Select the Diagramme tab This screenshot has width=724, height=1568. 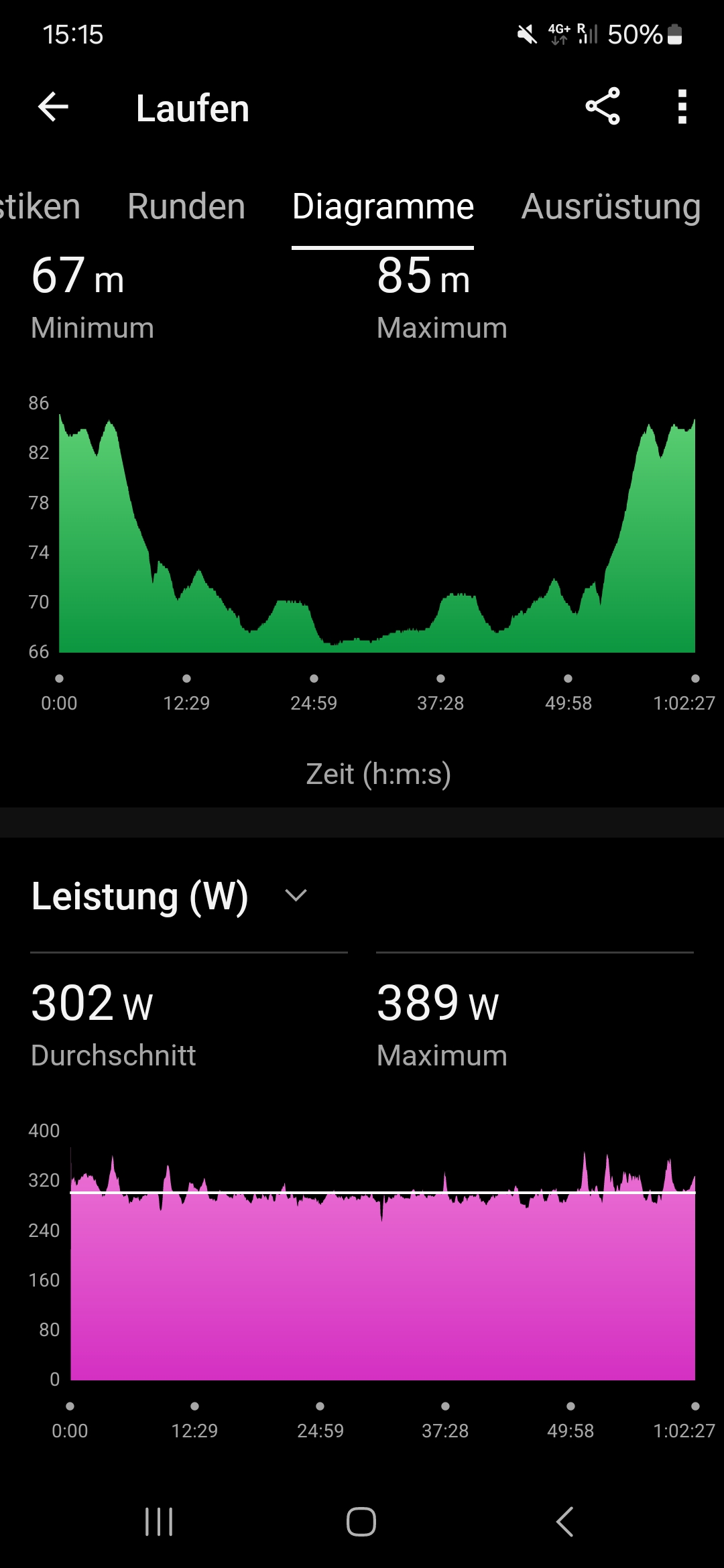click(383, 206)
